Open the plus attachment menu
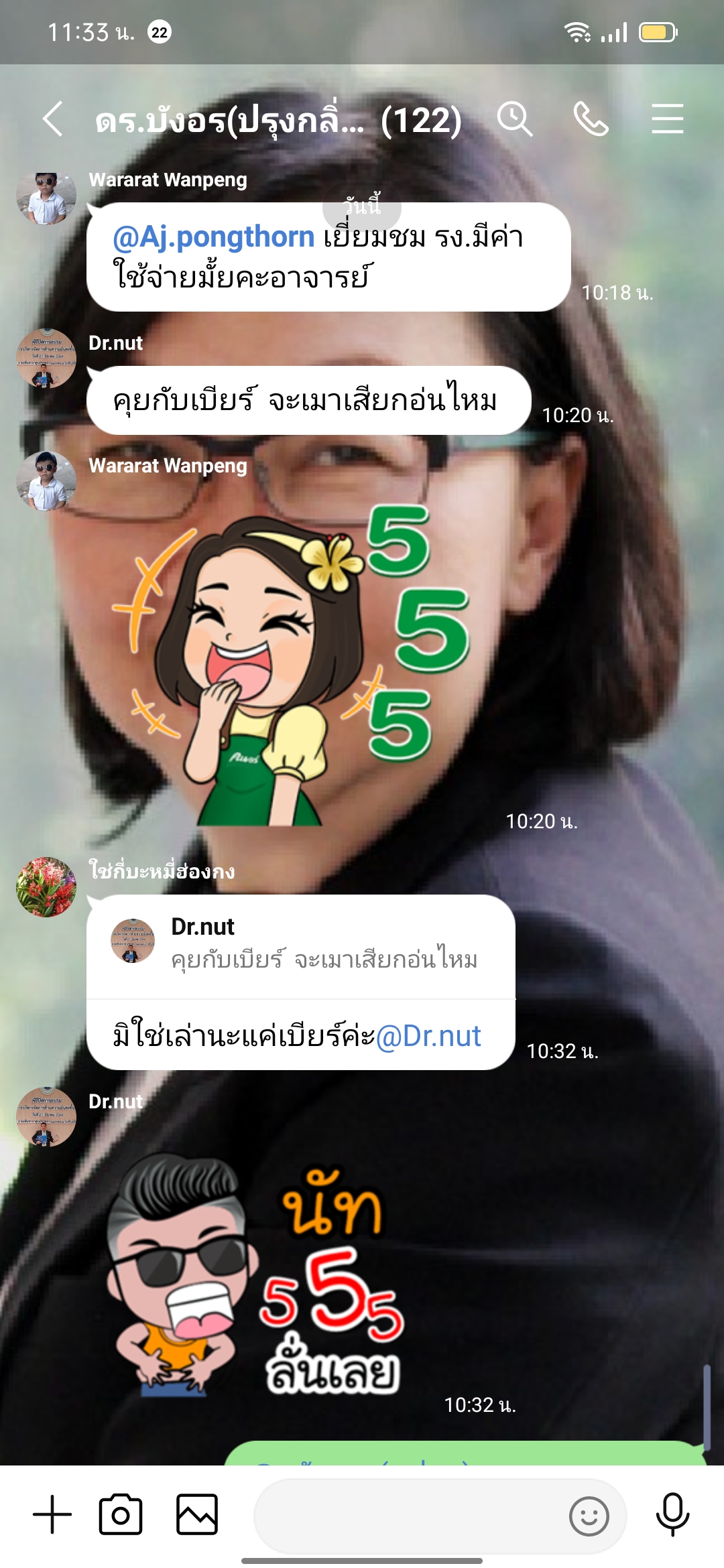This screenshot has height=1568, width=724. click(52, 1514)
